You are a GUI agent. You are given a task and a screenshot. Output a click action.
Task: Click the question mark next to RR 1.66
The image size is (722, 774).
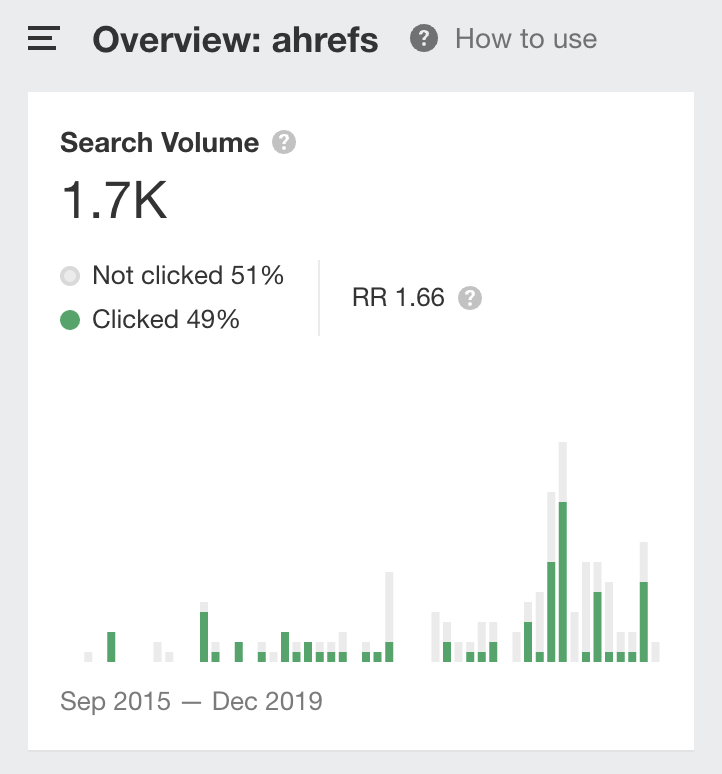[468, 297]
